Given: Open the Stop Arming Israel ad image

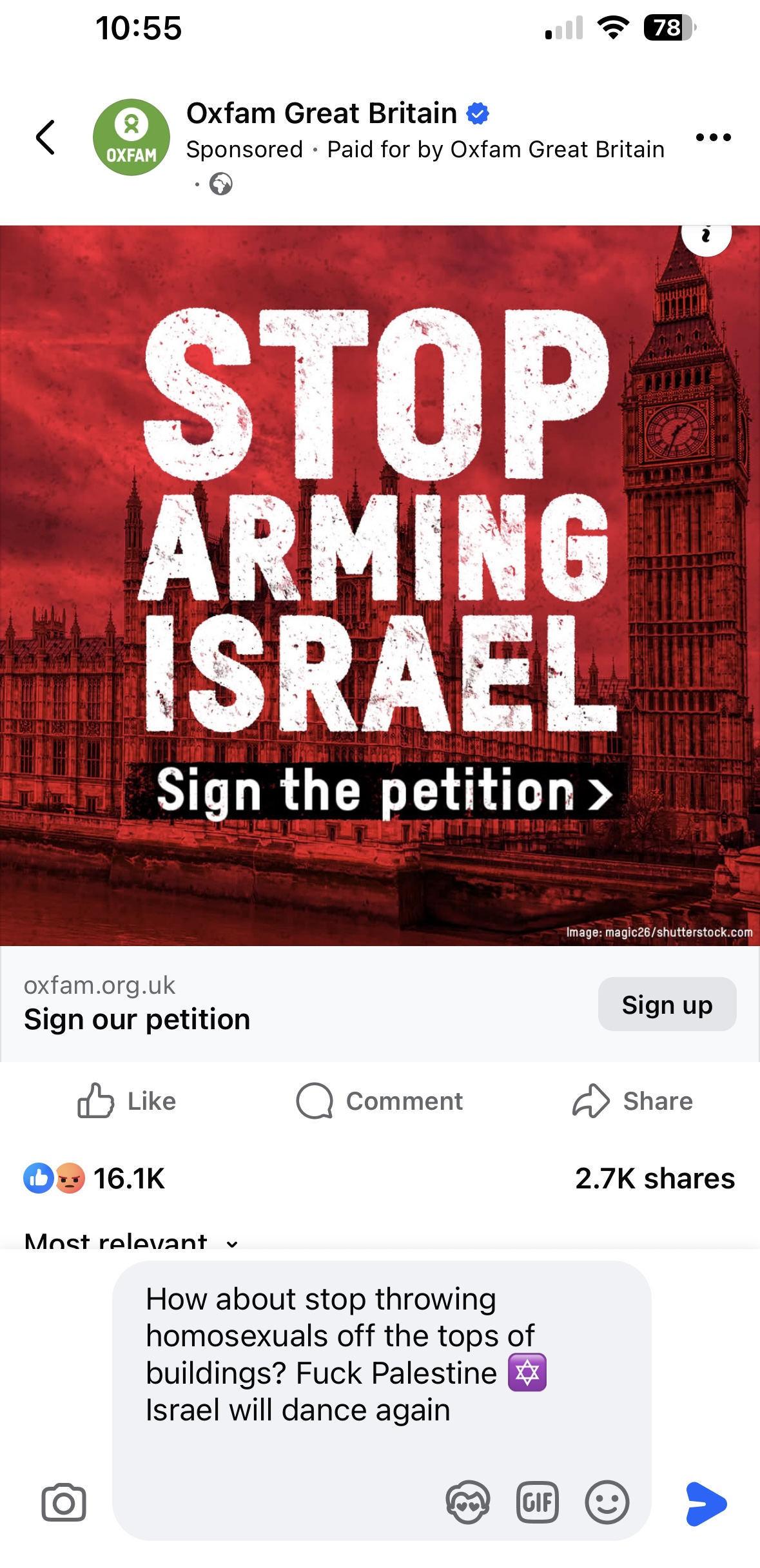Looking at the screenshot, I should click(x=379, y=585).
